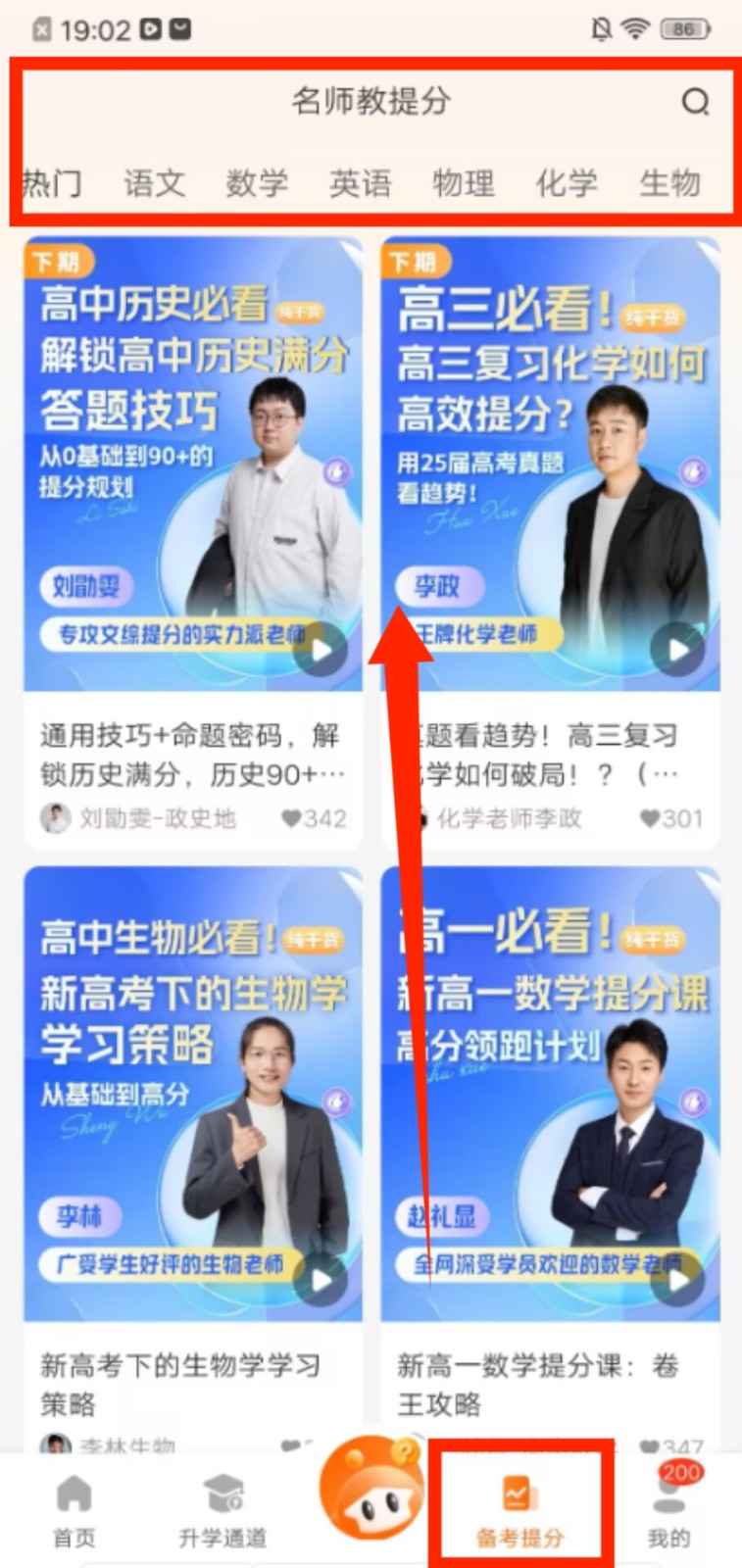Switch to the 升学通道 tab
This screenshot has height=1568, width=742.
click(x=223, y=1511)
